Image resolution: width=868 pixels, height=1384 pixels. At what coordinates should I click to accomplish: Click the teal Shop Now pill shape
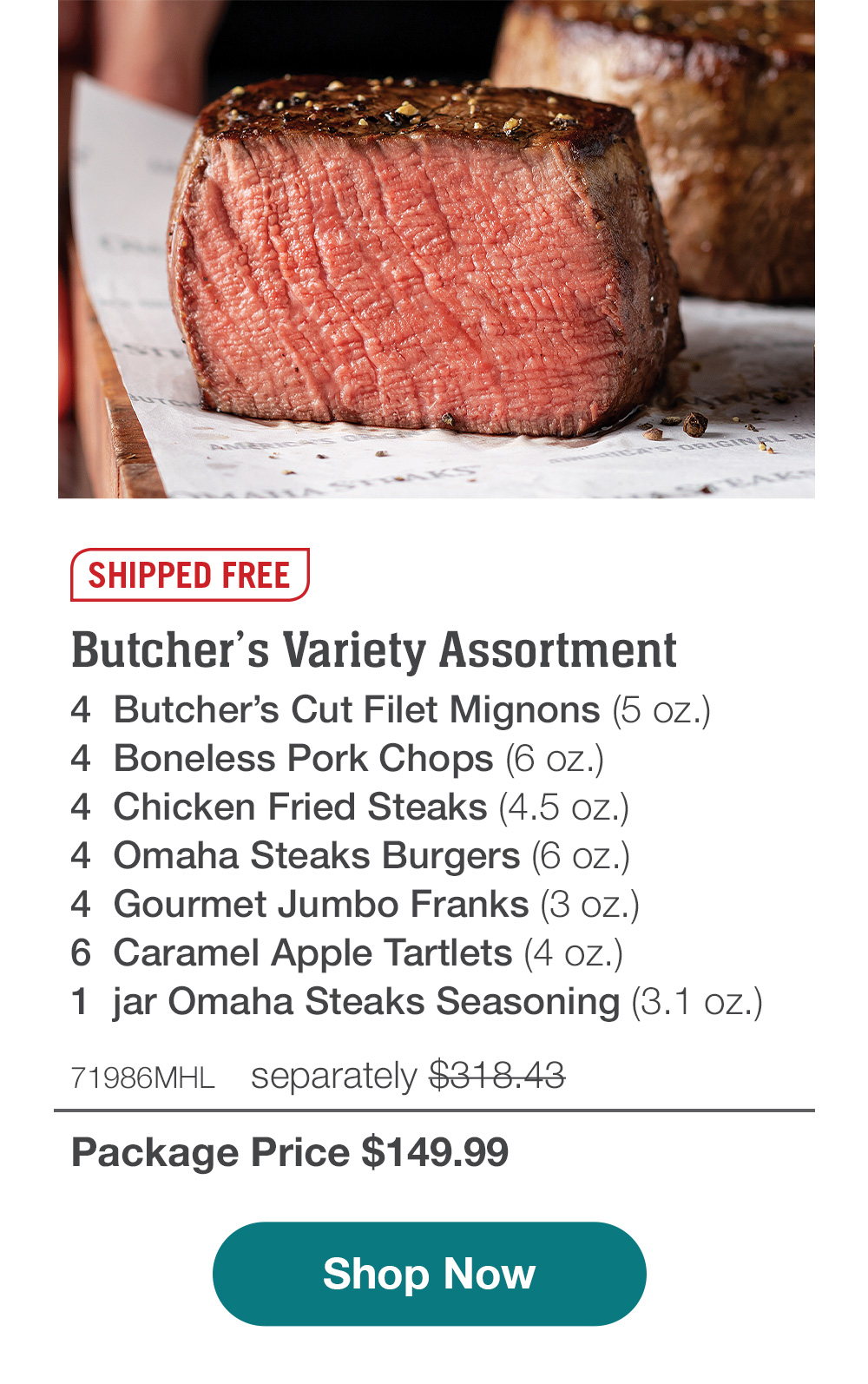(431, 1274)
